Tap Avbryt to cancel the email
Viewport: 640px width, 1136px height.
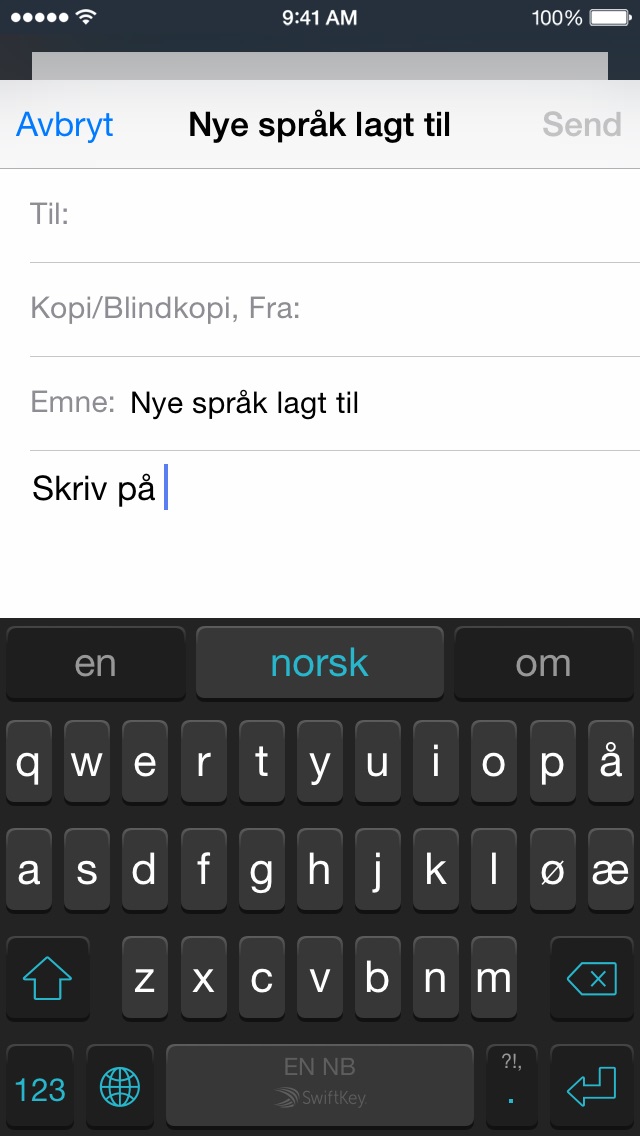point(65,125)
